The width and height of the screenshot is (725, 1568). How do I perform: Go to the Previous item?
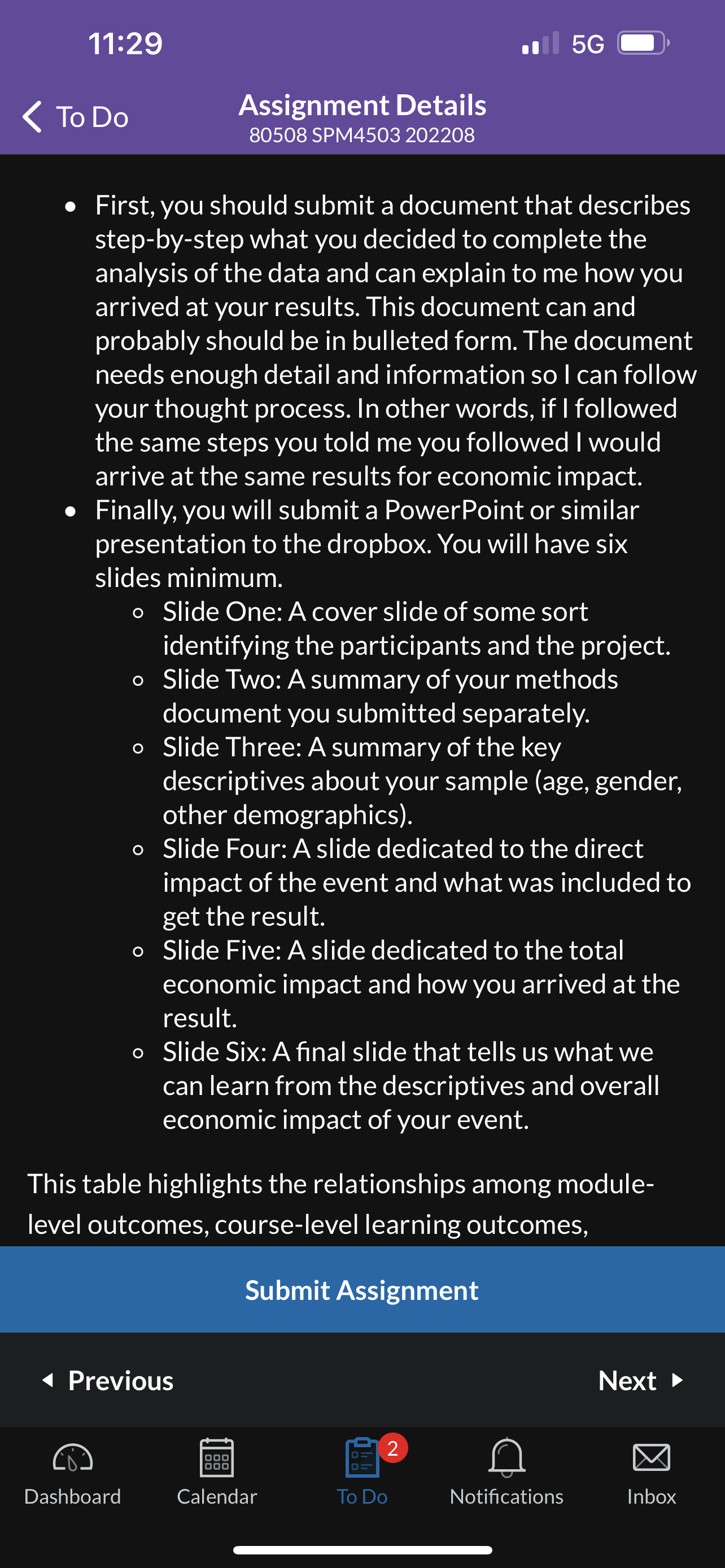[x=108, y=1380]
